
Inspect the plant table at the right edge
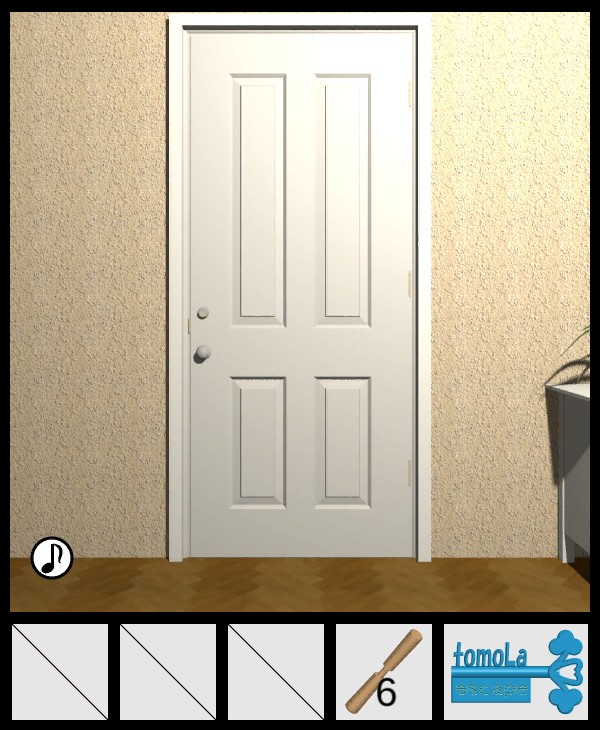point(572,460)
